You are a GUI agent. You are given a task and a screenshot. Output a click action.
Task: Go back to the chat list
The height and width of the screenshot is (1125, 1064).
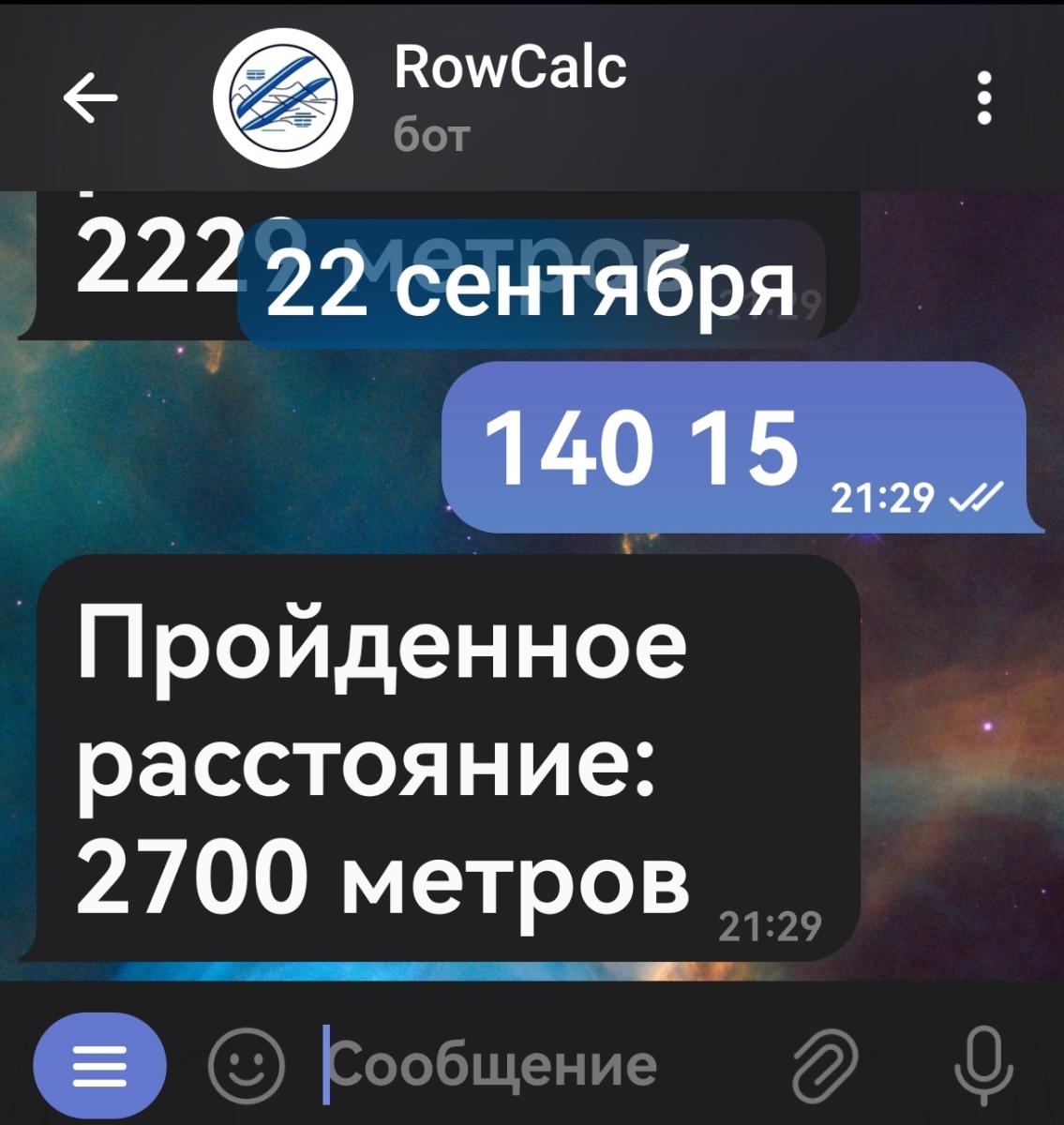coord(90,97)
